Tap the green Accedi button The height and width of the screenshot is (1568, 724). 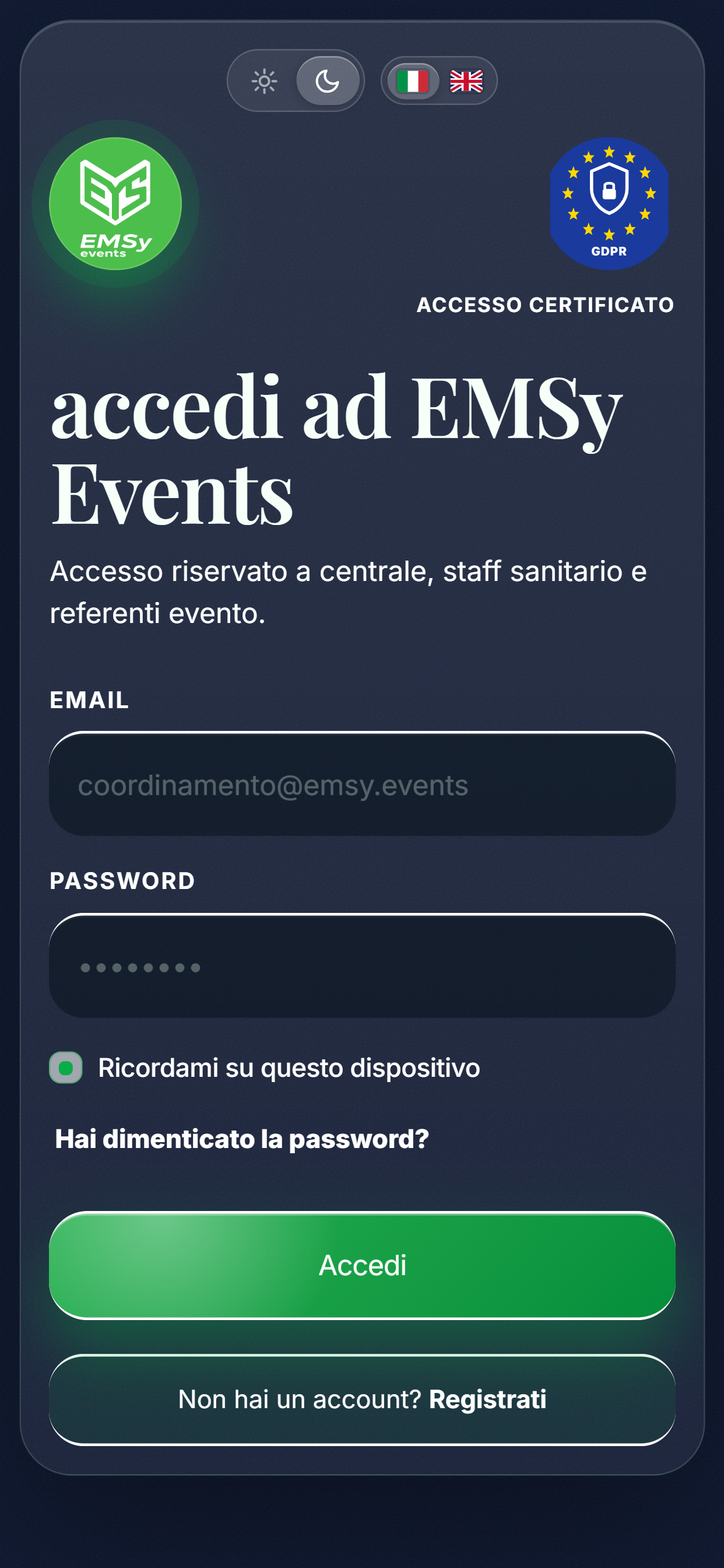point(362,1265)
